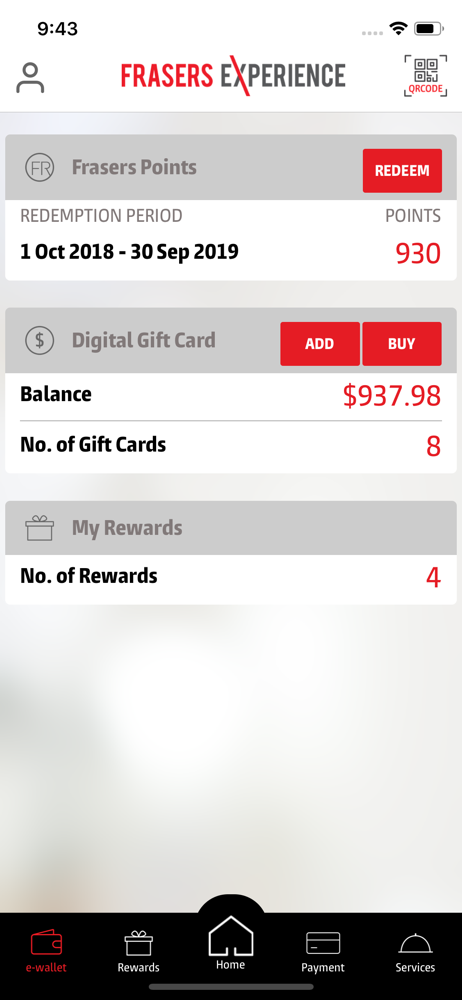Image resolution: width=462 pixels, height=1000 pixels.
Task: Open the Payment tab
Action: (x=323, y=950)
